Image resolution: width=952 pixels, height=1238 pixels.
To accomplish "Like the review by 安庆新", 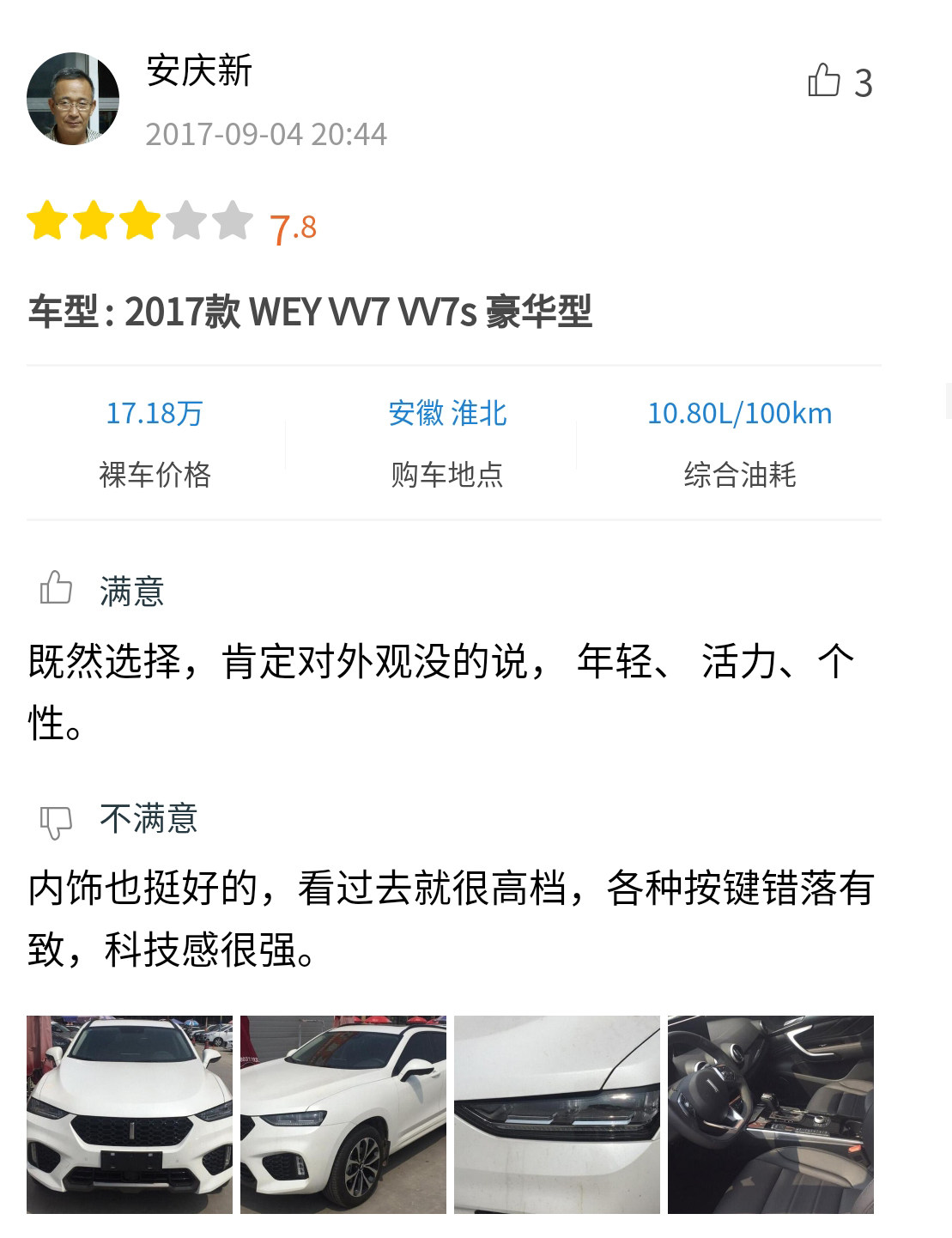I will [x=824, y=82].
